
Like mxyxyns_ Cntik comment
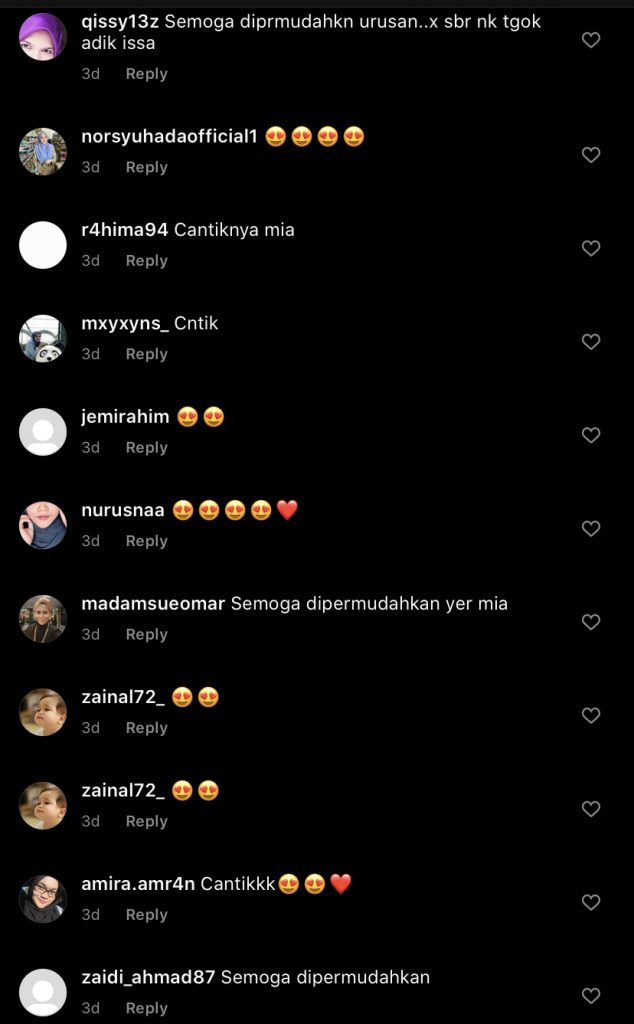click(x=591, y=342)
